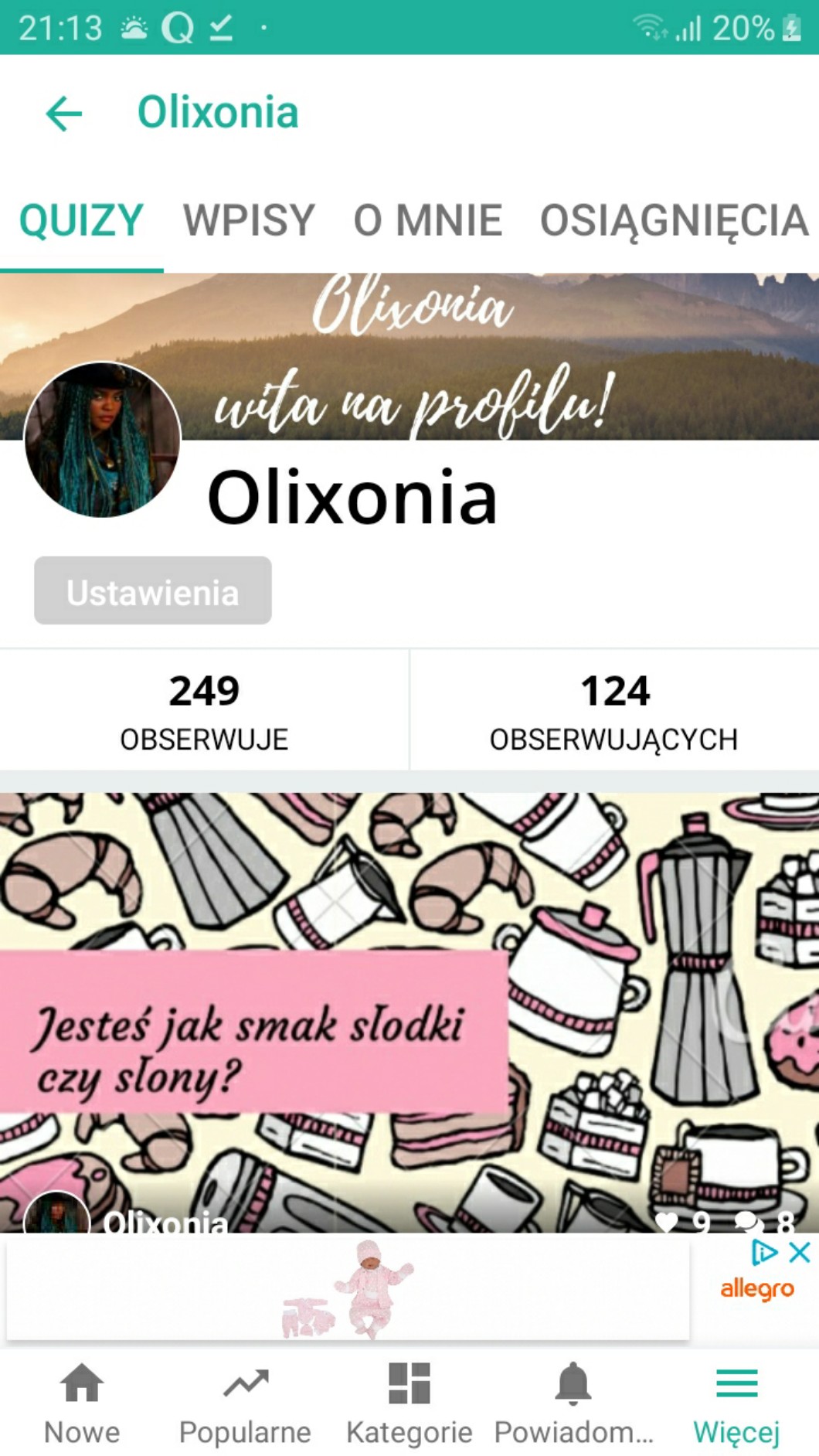The height and width of the screenshot is (1456, 819).
Task: Go back using the arrow icon
Action: (64, 114)
